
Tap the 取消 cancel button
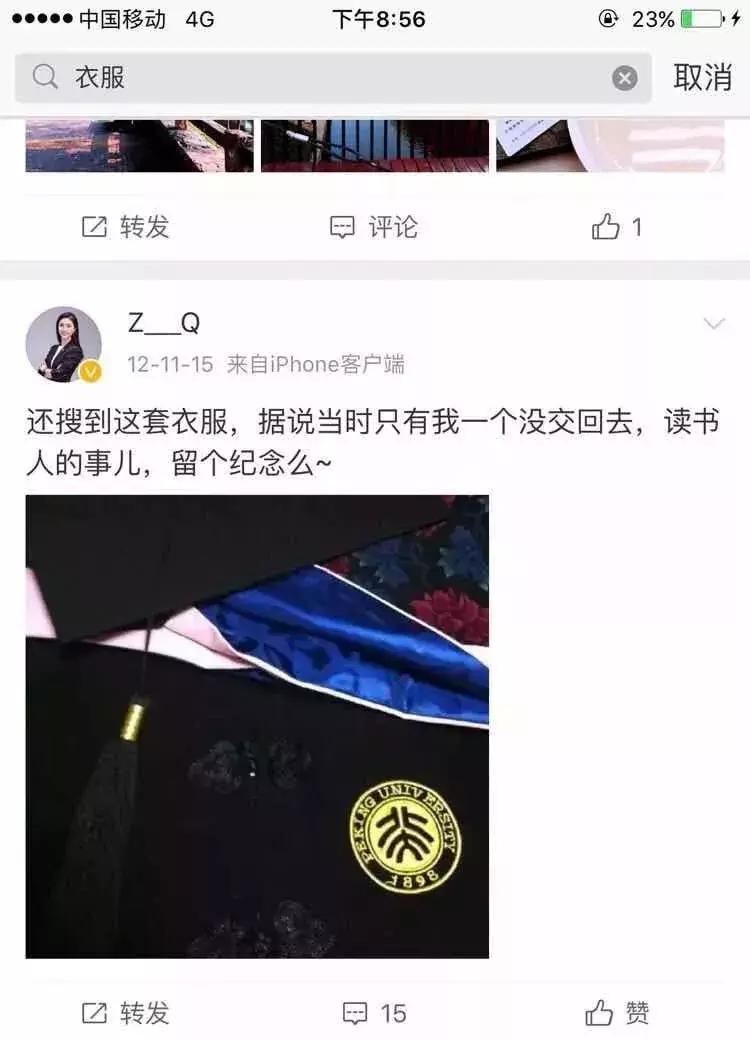[702, 75]
